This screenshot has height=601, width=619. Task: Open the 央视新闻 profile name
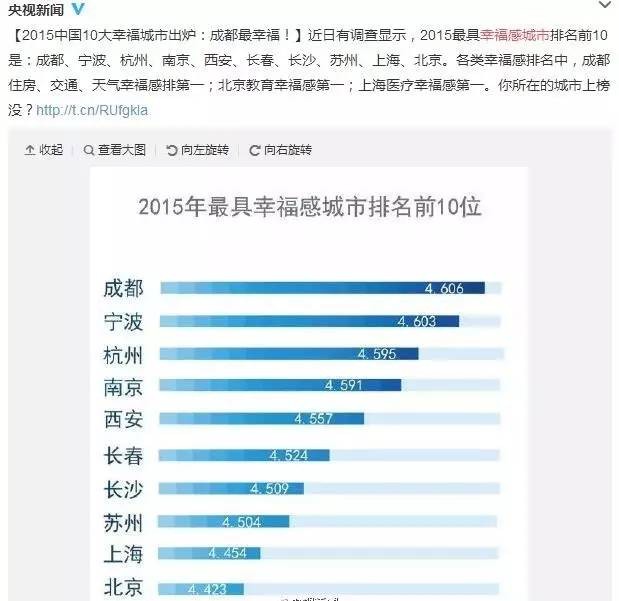coord(36,9)
